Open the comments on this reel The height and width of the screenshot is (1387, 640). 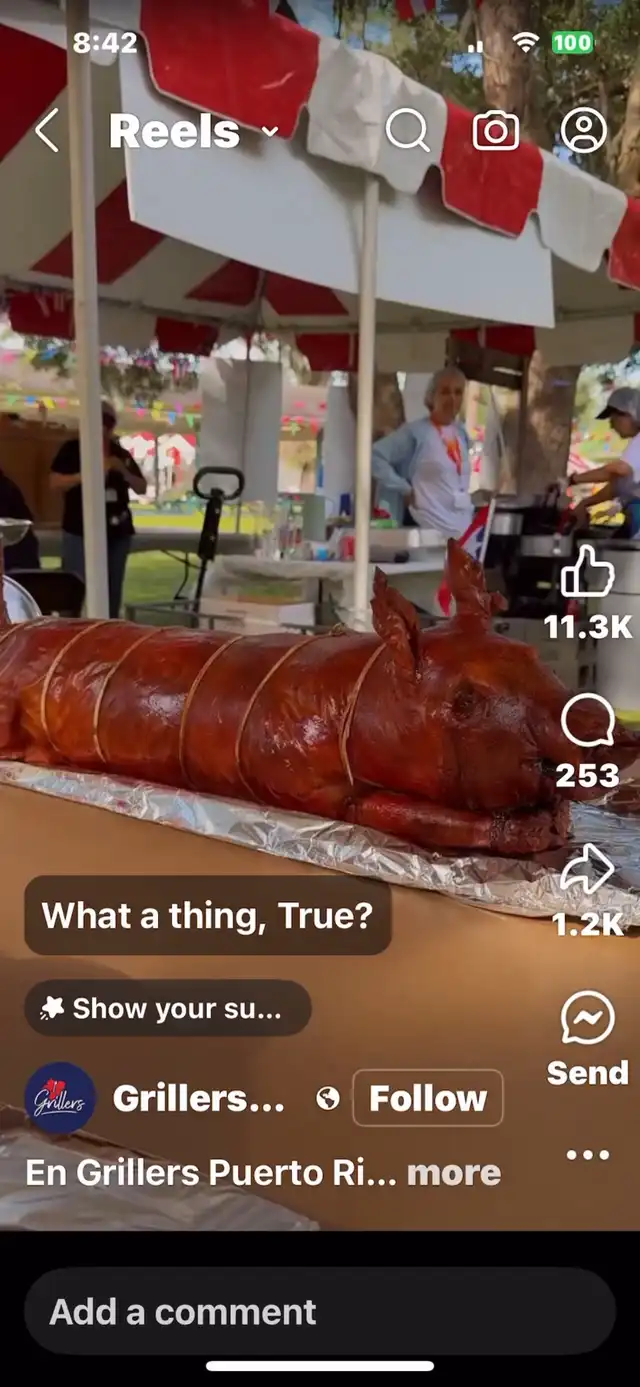coord(587,722)
